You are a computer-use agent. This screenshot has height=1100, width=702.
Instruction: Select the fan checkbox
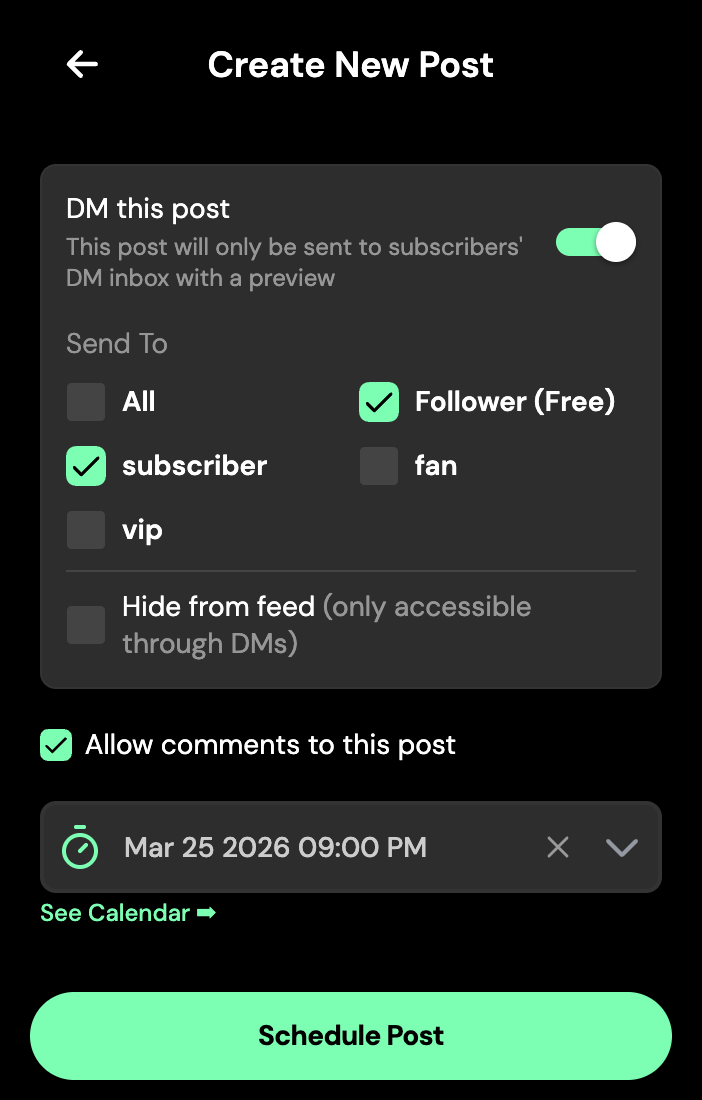(379, 466)
